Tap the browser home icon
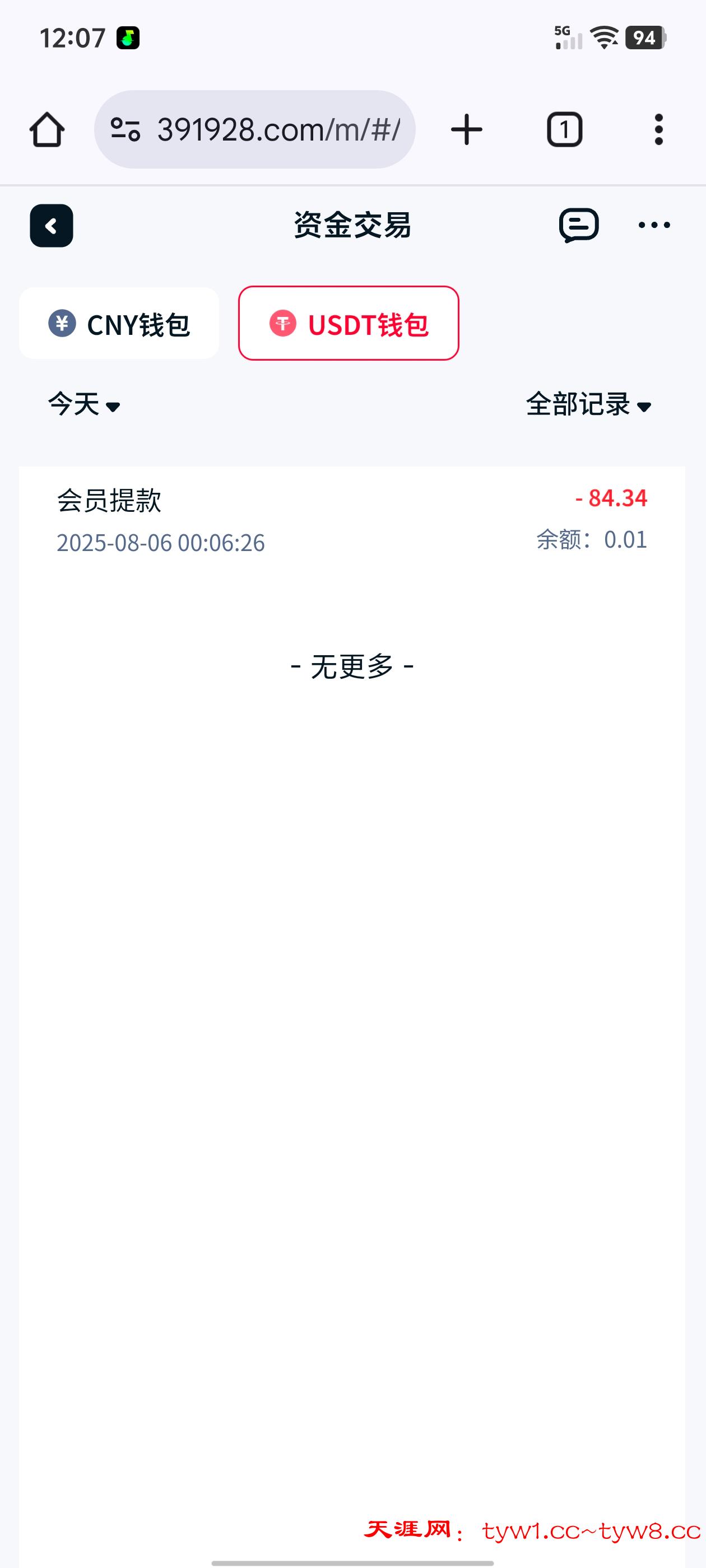Image resolution: width=706 pixels, height=1568 pixels. coord(48,129)
